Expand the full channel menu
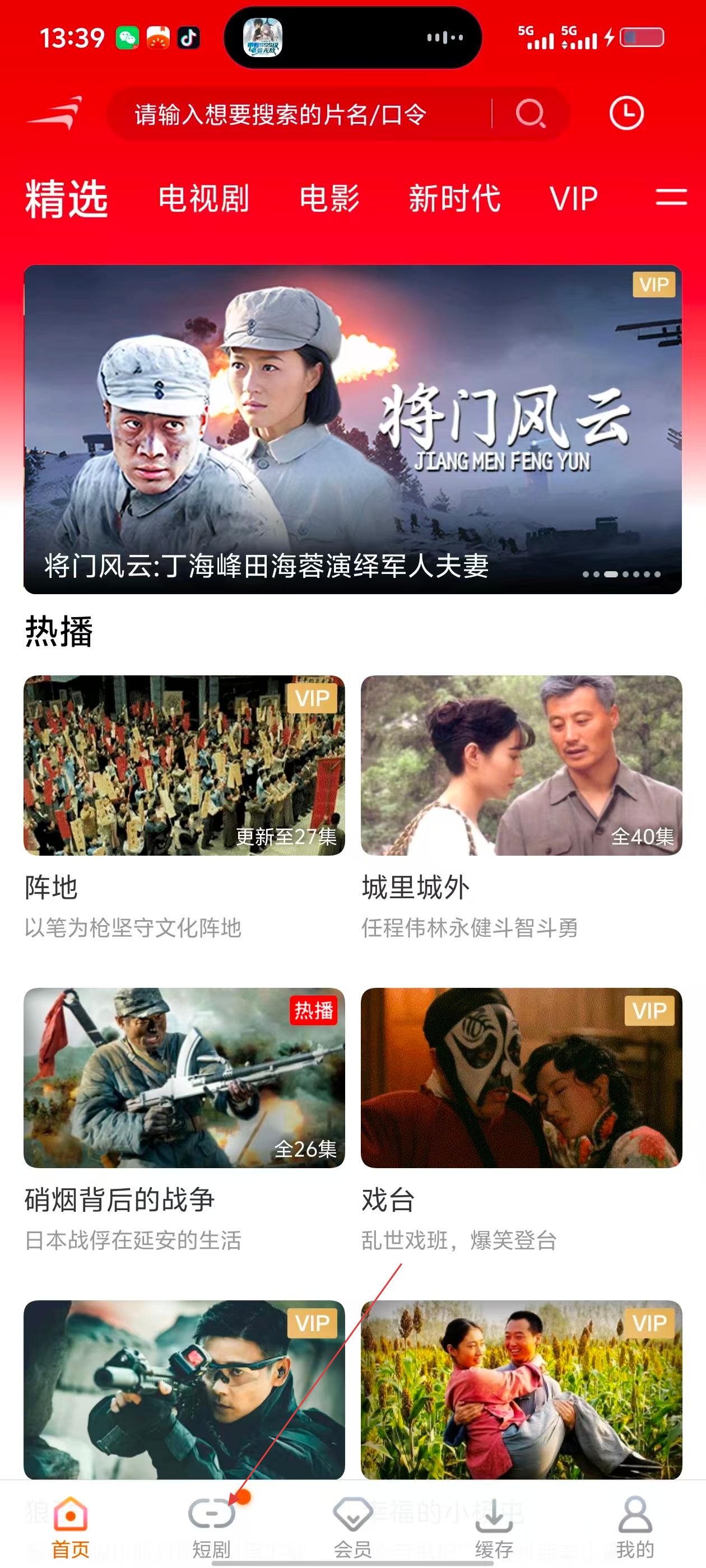Image resolution: width=706 pixels, height=1568 pixels. coord(671,197)
